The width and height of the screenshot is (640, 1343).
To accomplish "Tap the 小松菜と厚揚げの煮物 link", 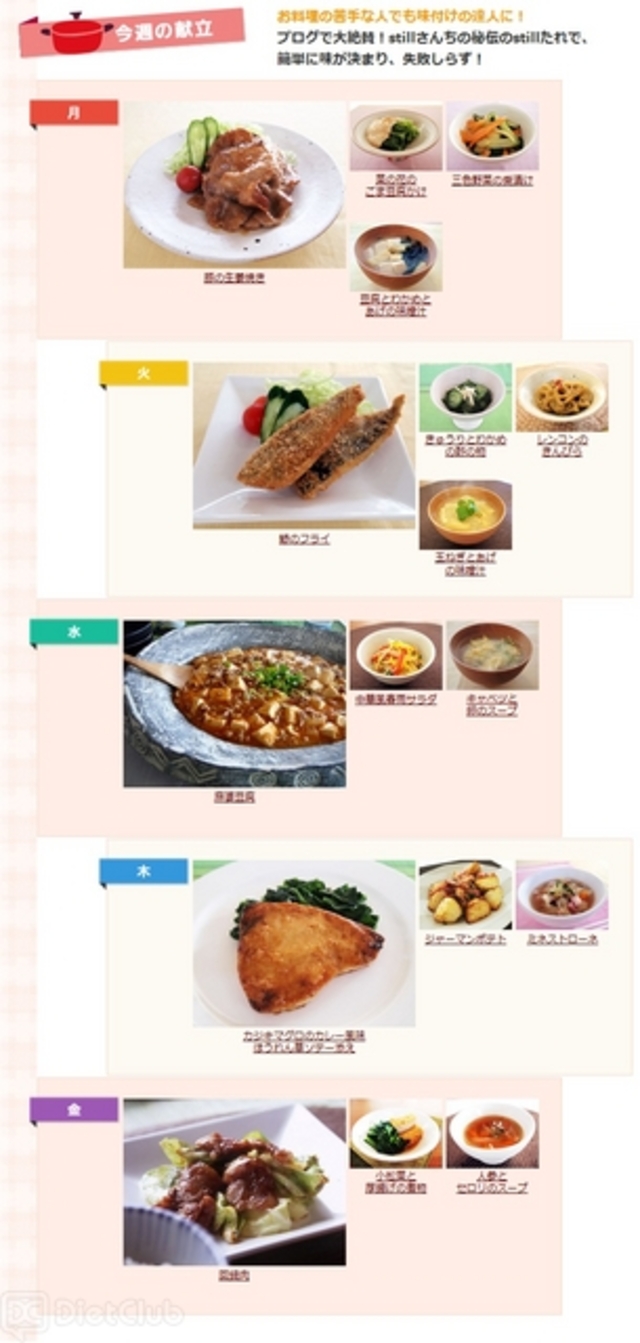I will point(396,1182).
